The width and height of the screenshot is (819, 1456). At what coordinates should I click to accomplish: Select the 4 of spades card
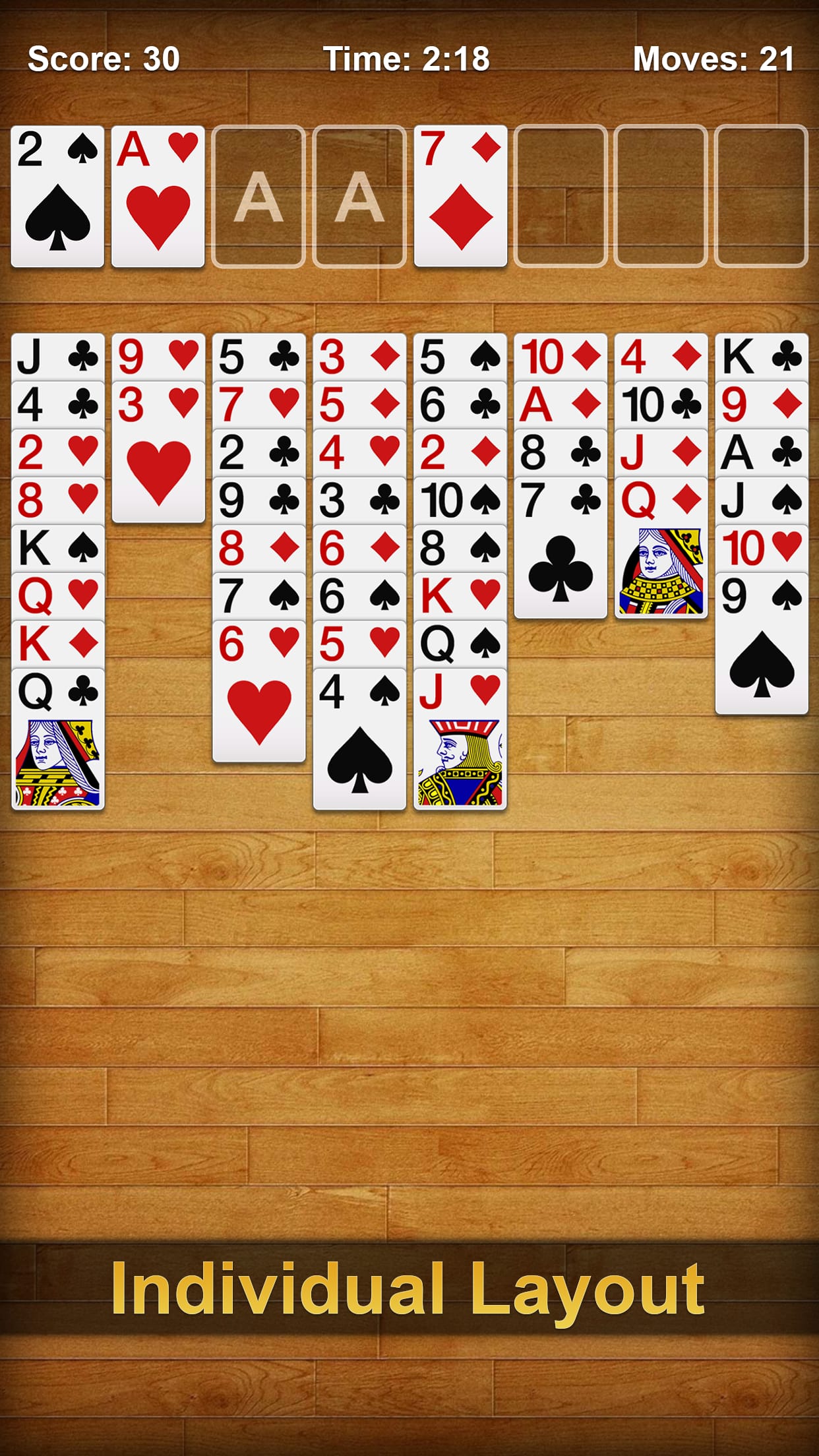tap(359, 739)
